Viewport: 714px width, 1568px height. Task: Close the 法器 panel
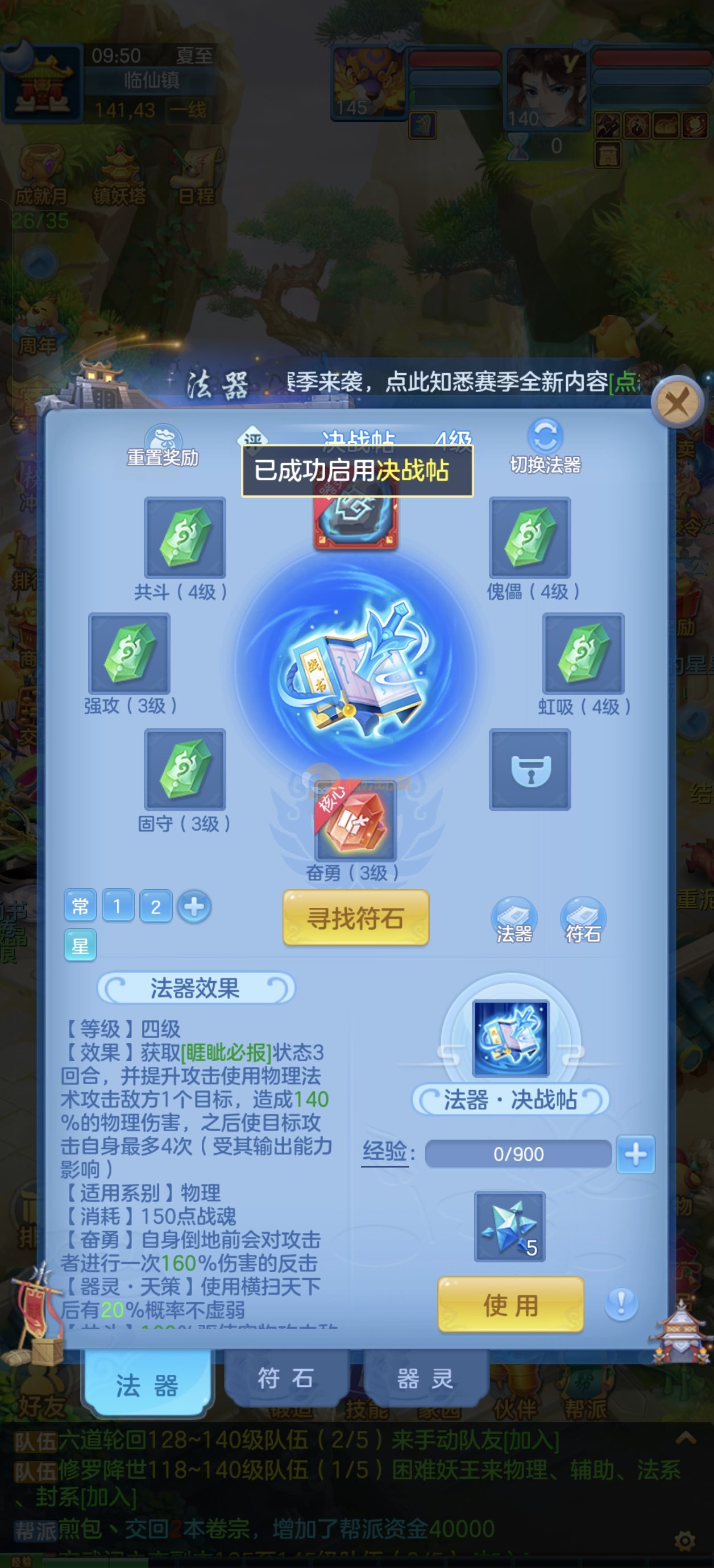(677, 402)
